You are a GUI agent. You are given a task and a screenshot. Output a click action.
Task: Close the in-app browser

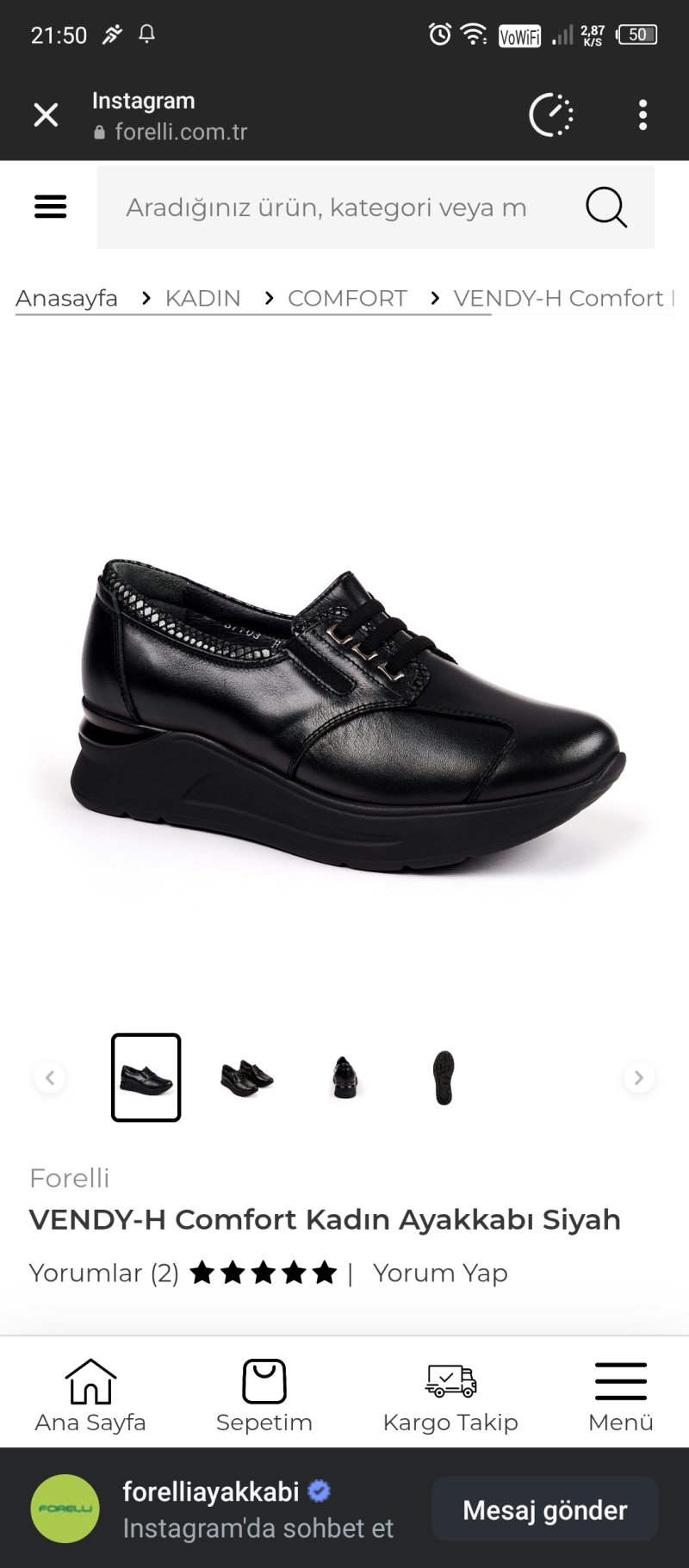tap(46, 115)
